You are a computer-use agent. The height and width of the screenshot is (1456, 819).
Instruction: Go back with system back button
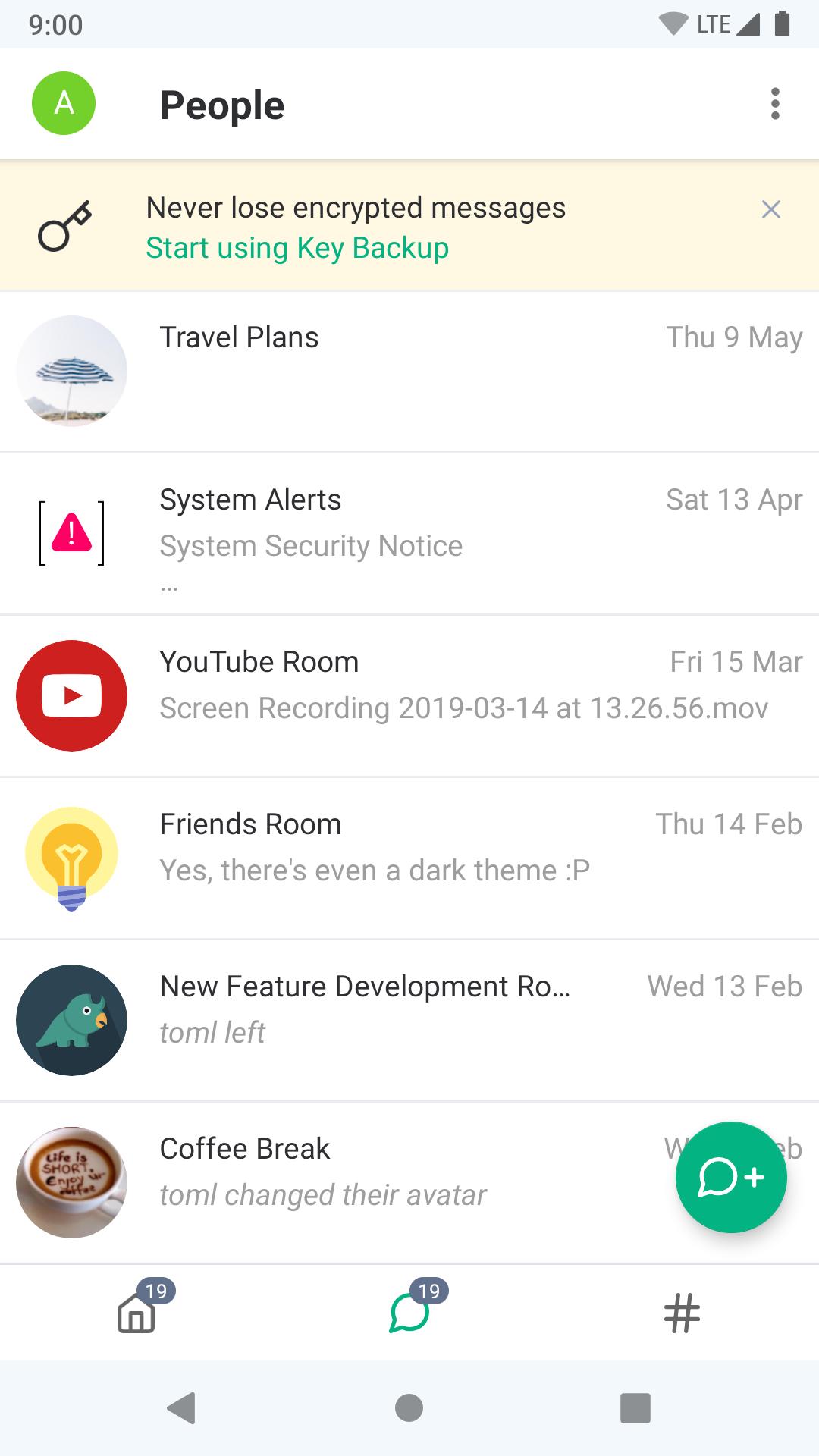point(181,1408)
